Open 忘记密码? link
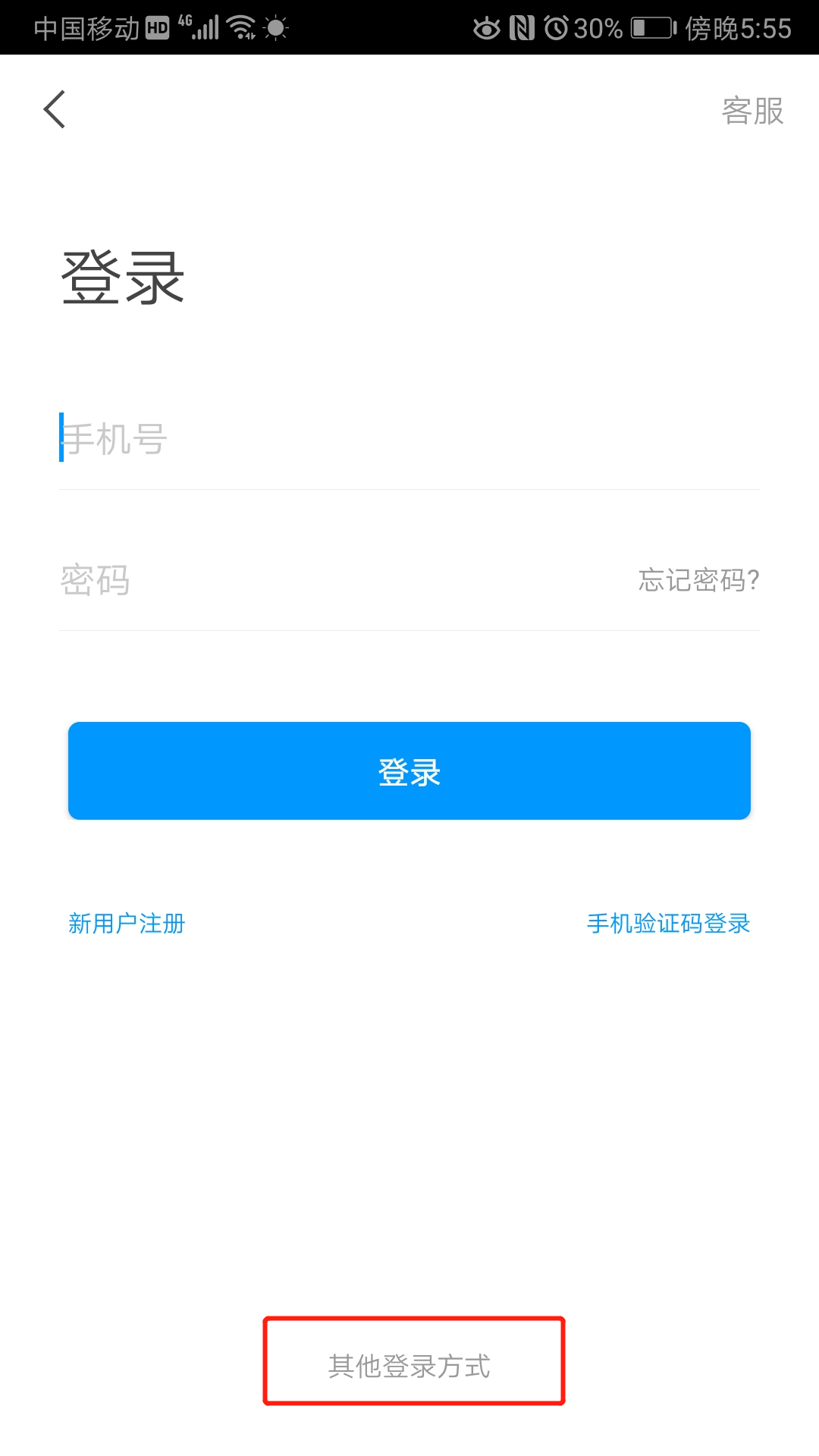The image size is (819, 1456). (698, 580)
